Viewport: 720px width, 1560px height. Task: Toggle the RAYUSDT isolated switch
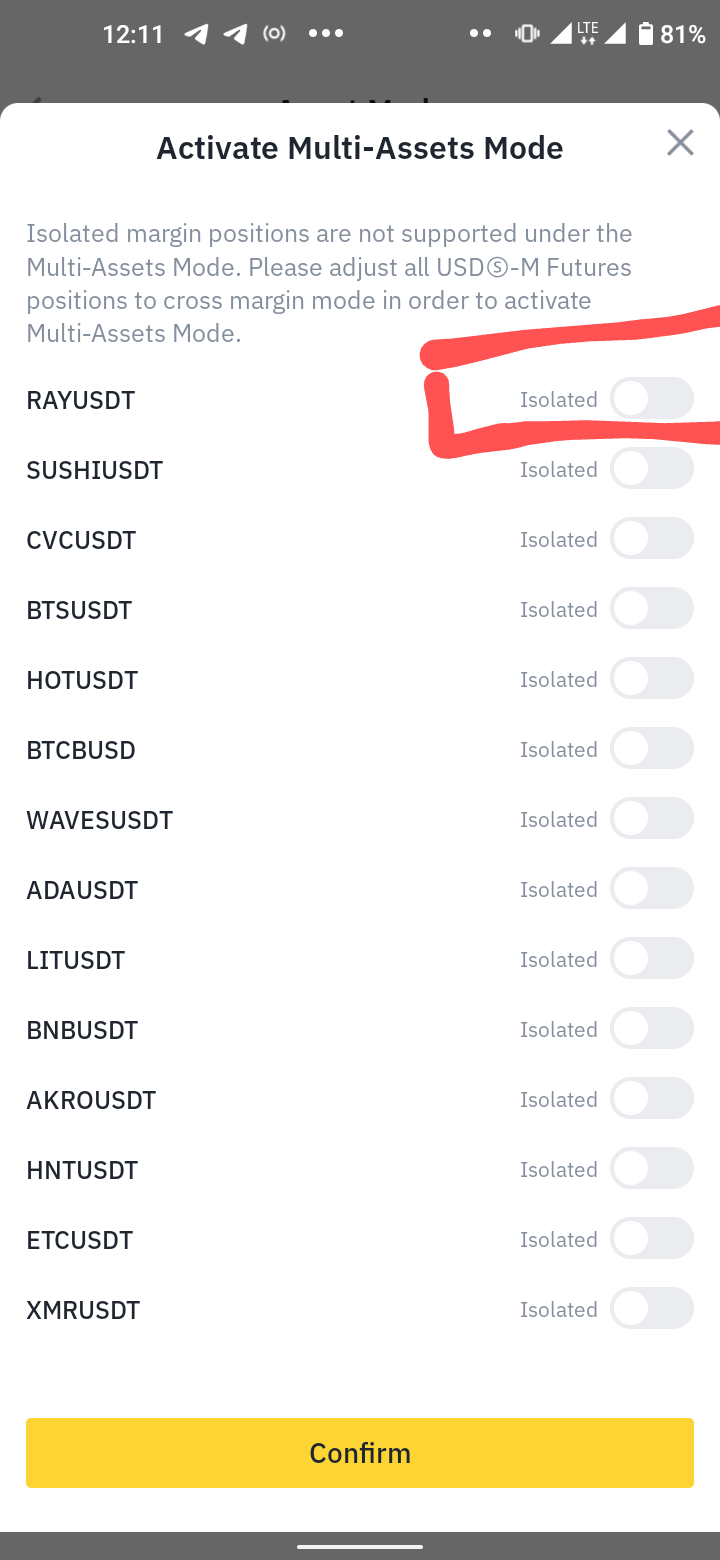652,398
